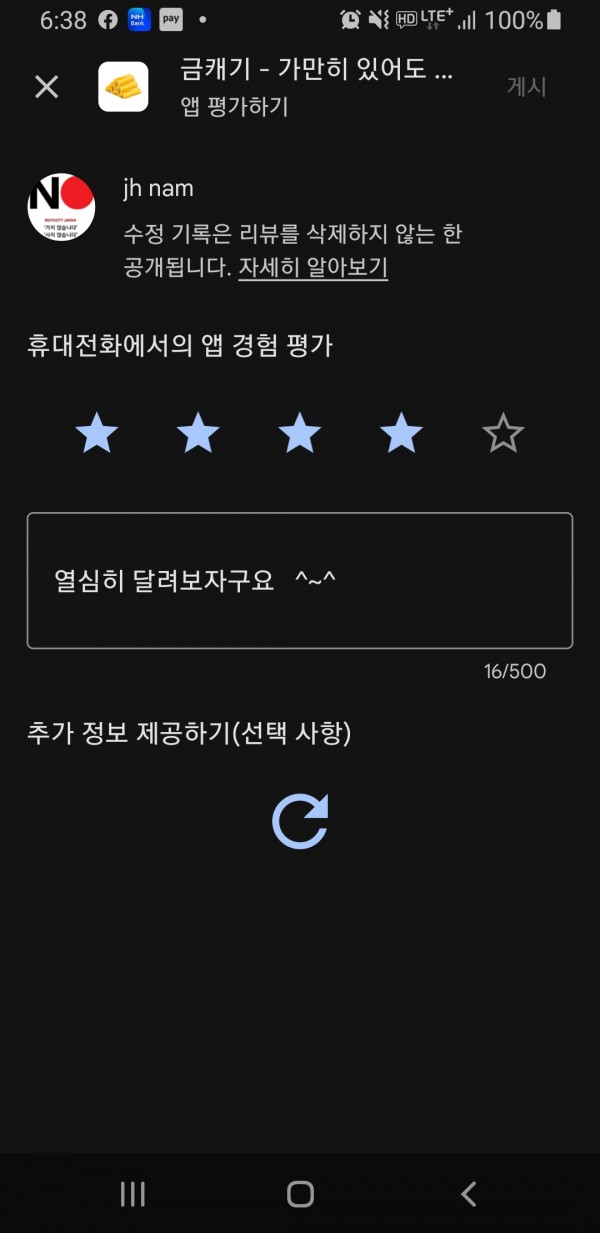Screen dimensions: 600x1233
Task: Select the fourth star rating
Action: tap(401, 433)
